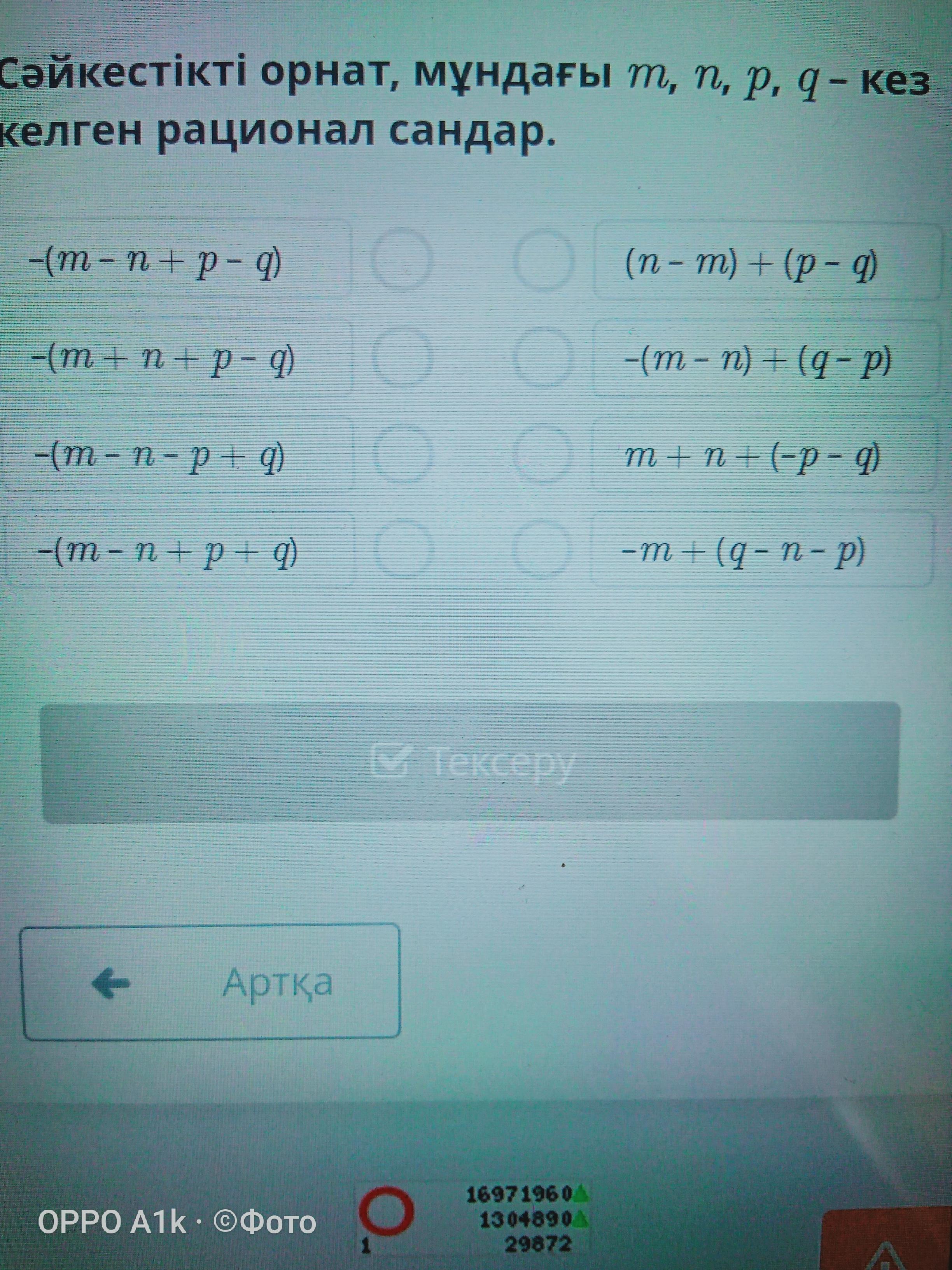This screenshot has width=952, height=1270.
Task: Select the circle beside -(m - n + p - q)
Action: tap(401, 260)
